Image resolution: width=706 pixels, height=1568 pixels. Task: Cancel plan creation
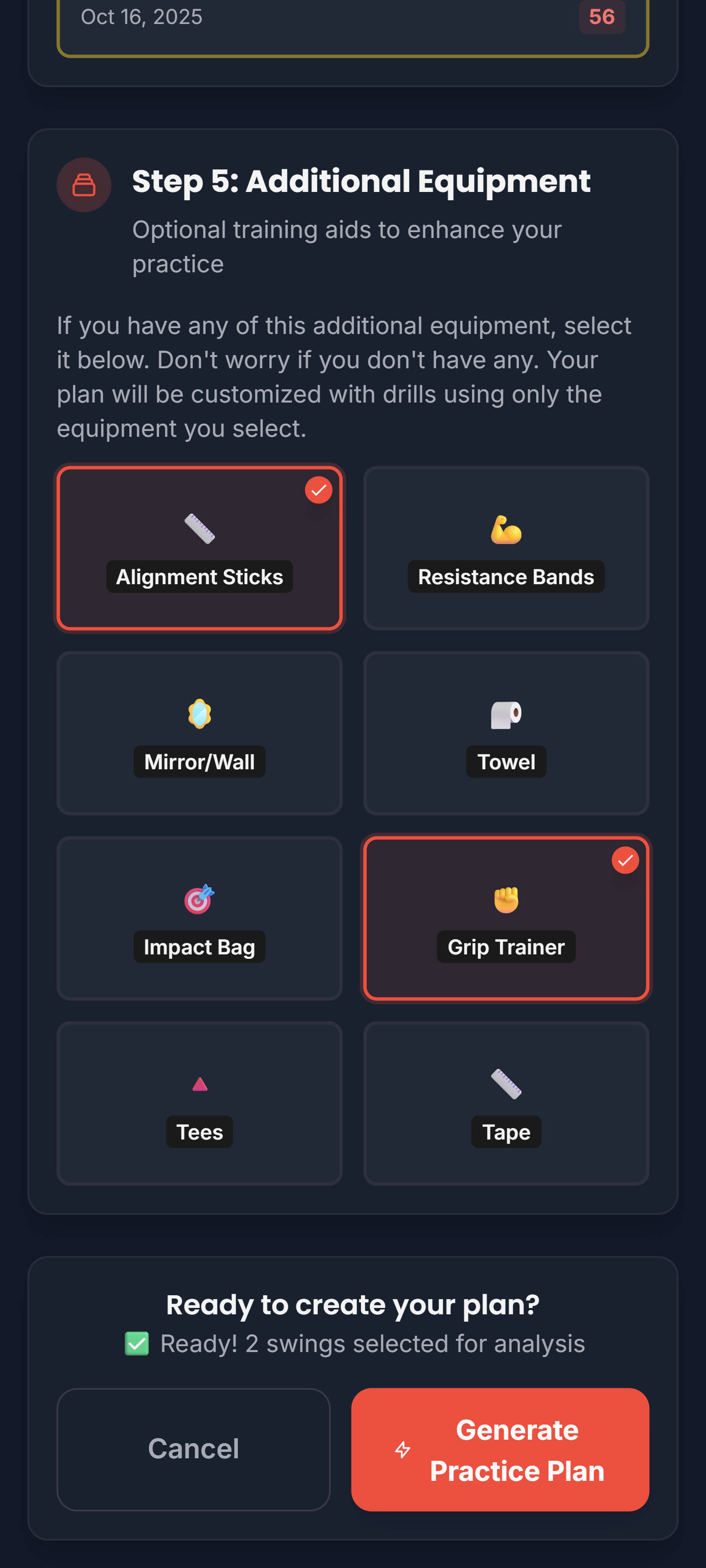pos(193,1449)
